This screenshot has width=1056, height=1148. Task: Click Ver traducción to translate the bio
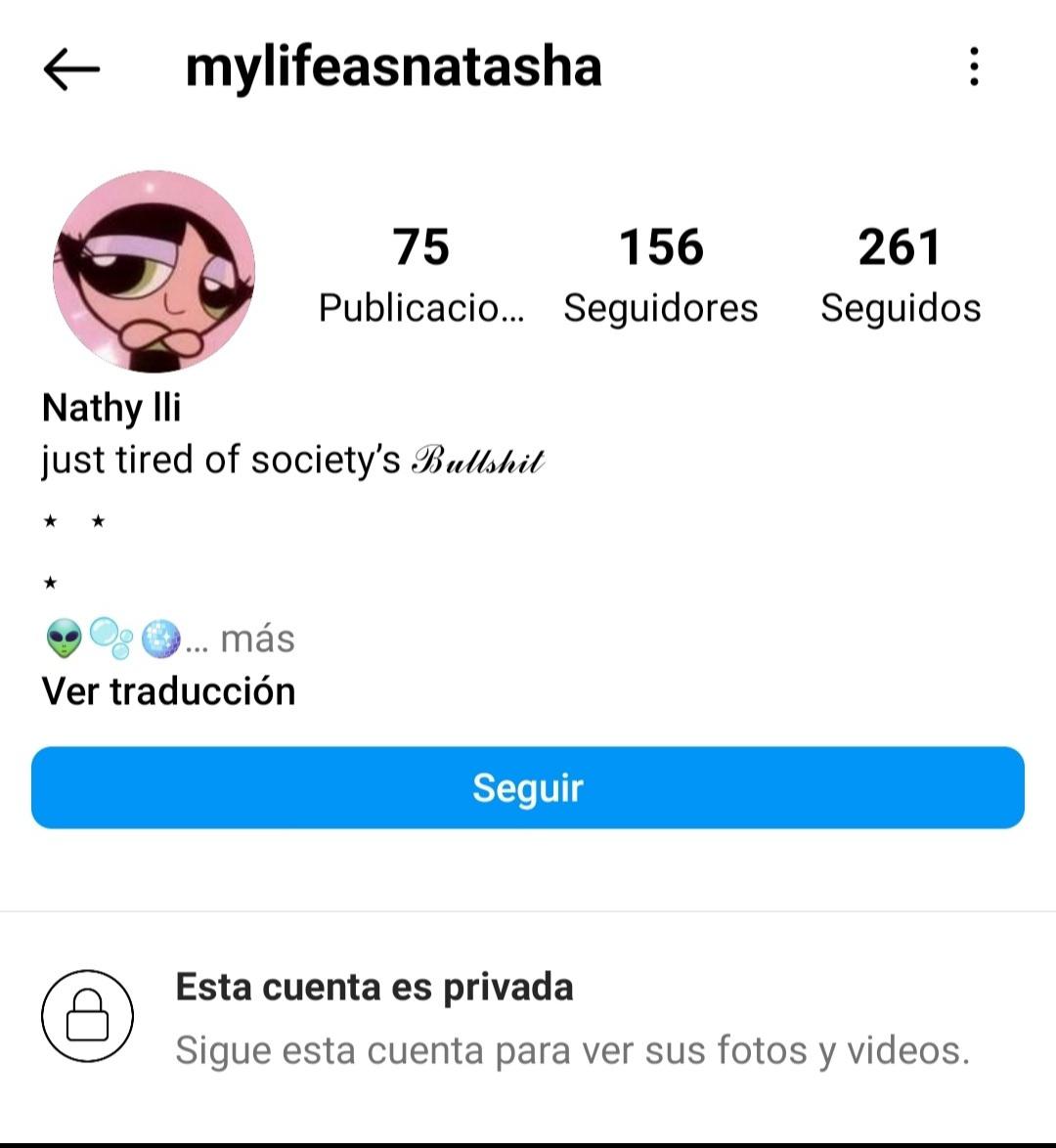coord(168,691)
